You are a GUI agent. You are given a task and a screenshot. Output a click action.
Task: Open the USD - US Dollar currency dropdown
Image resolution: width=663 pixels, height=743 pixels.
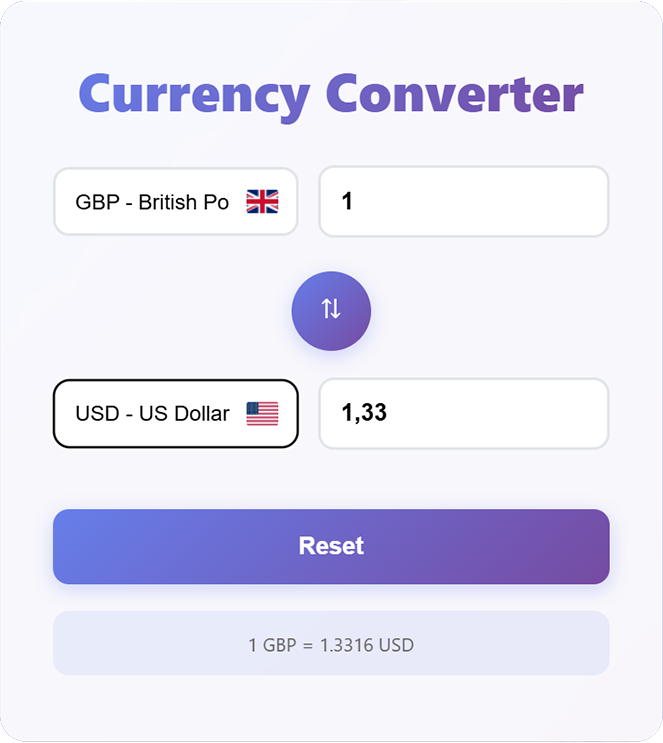point(175,413)
